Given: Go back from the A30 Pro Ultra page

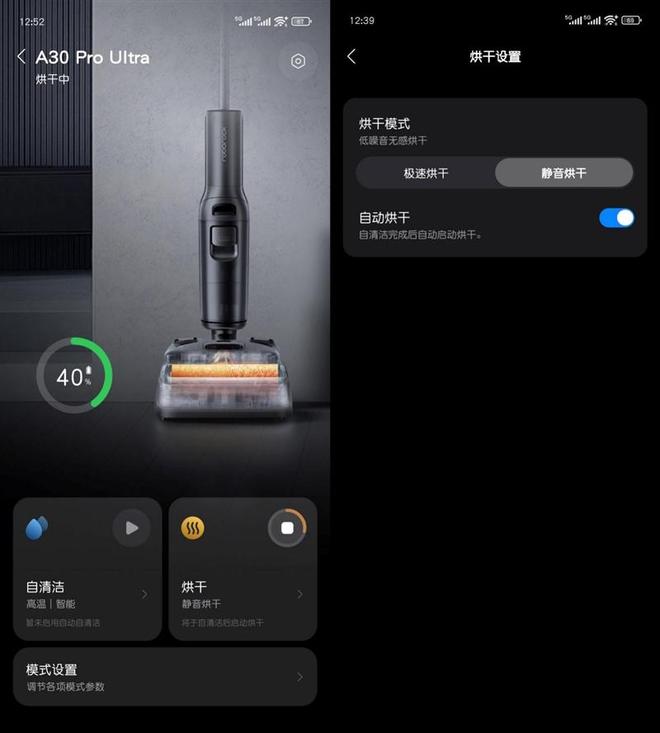Looking at the screenshot, I should (x=21, y=57).
